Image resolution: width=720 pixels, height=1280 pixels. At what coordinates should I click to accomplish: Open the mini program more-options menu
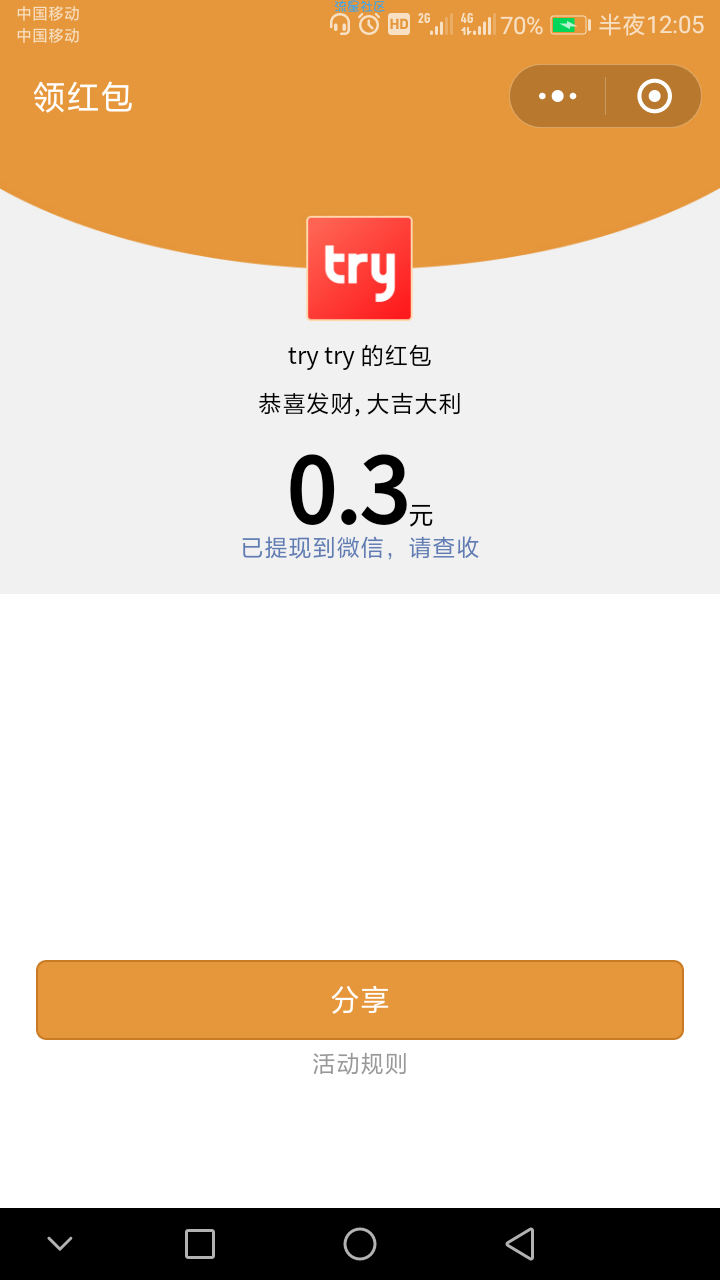pyautogui.click(x=558, y=96)
